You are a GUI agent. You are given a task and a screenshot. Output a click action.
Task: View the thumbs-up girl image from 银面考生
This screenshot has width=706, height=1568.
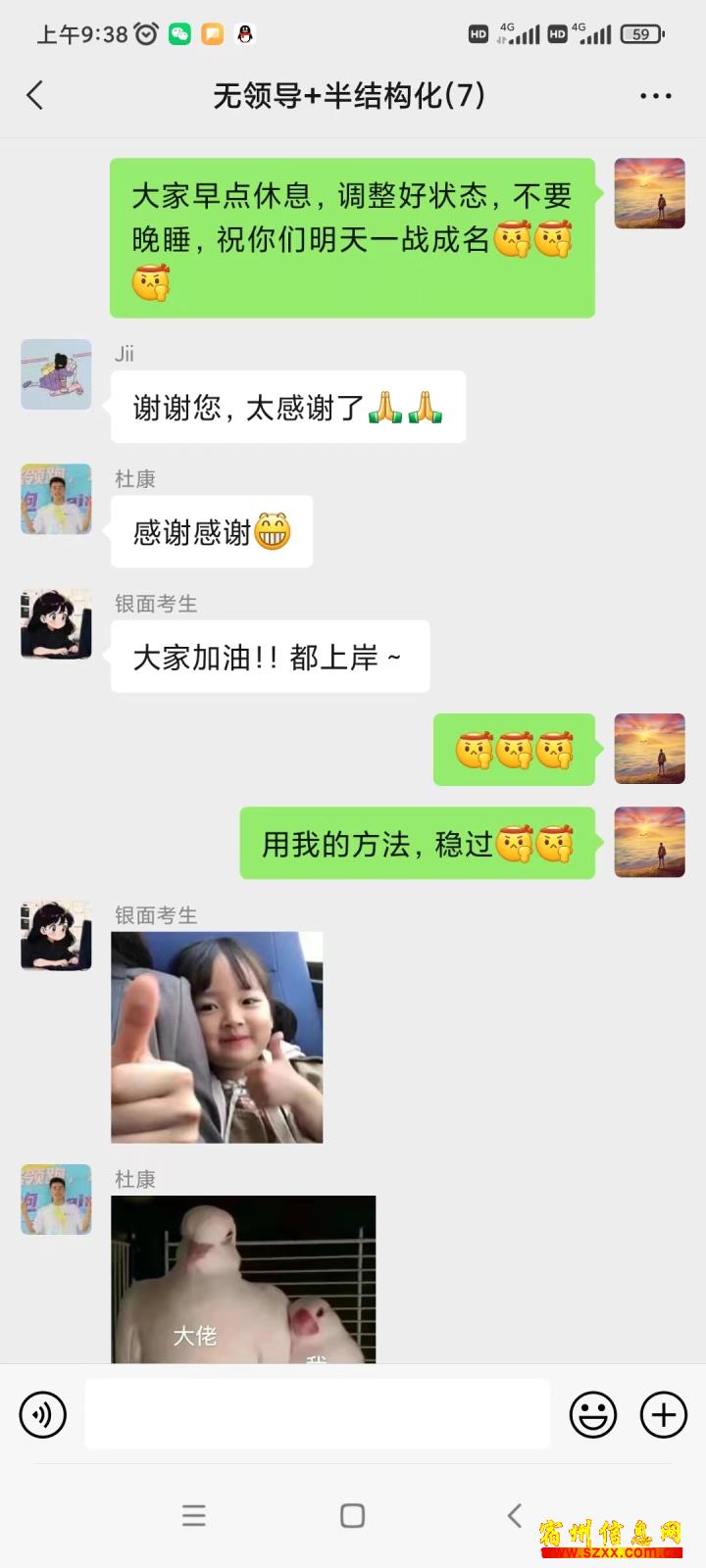coord(217,1037)
